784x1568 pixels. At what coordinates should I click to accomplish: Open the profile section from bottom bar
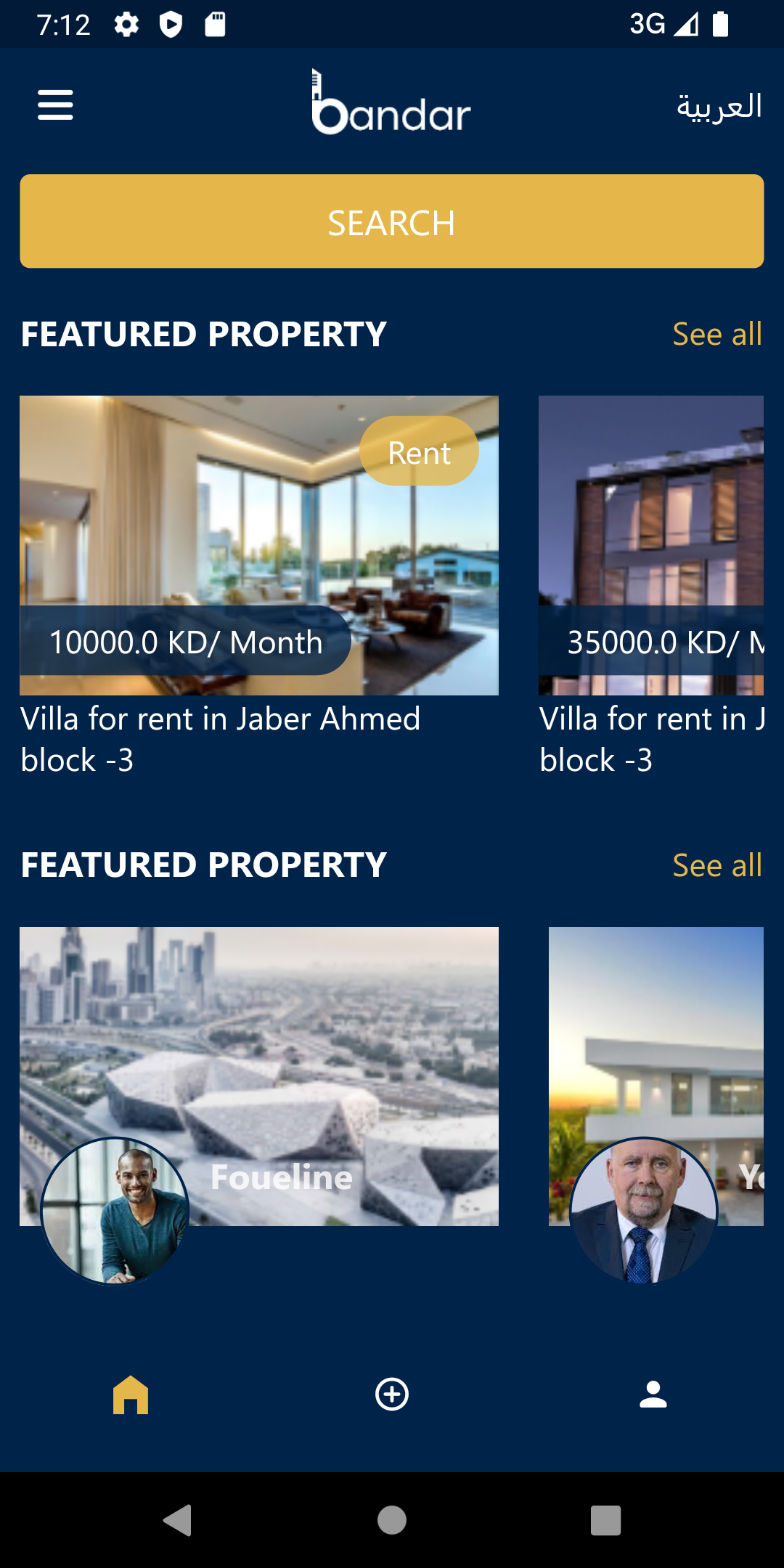click(x=653, y=1394)
